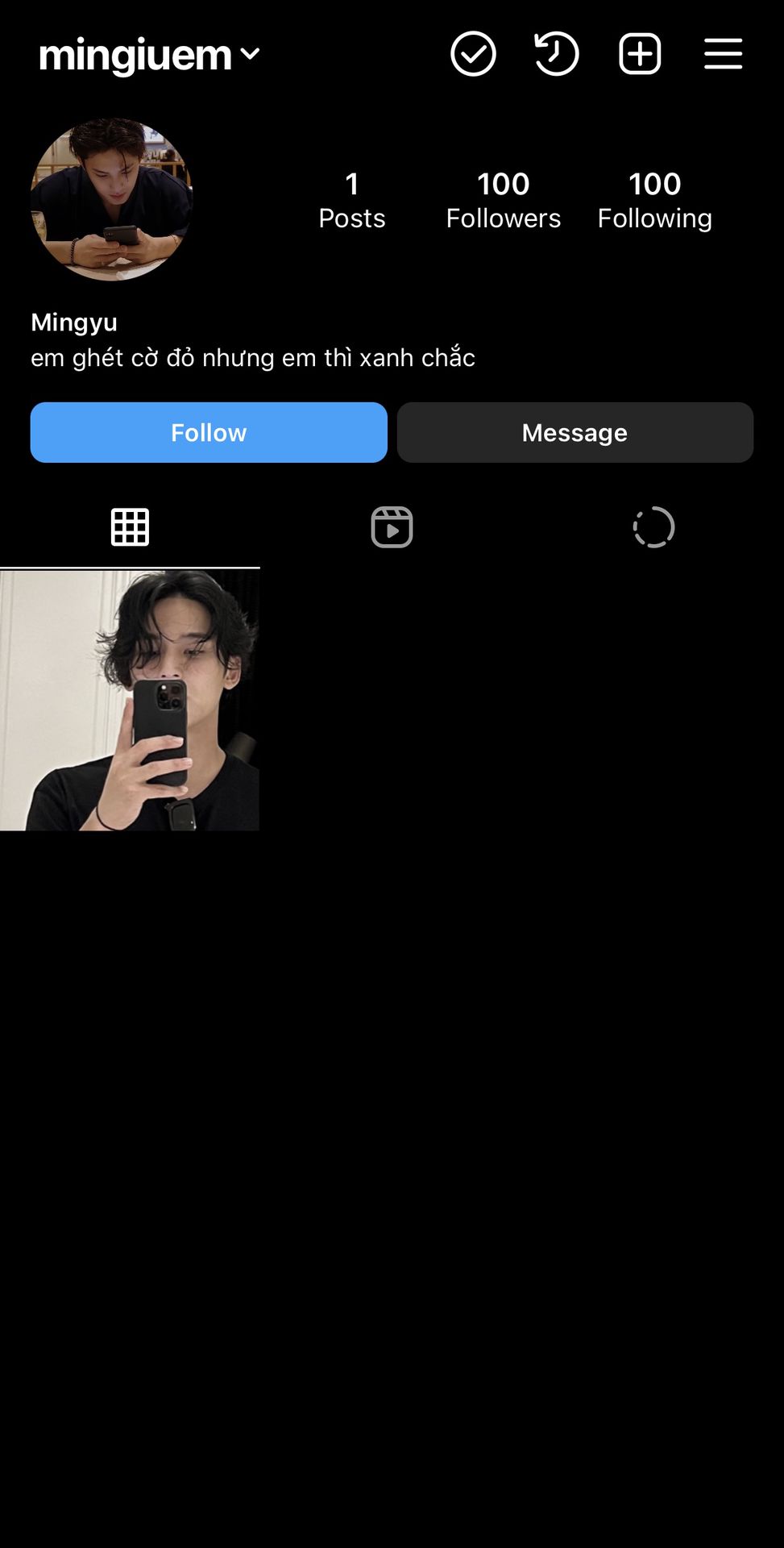784x1548 pixels.
Task: Open the mirror selfie post
Action: tap(130, 701)
